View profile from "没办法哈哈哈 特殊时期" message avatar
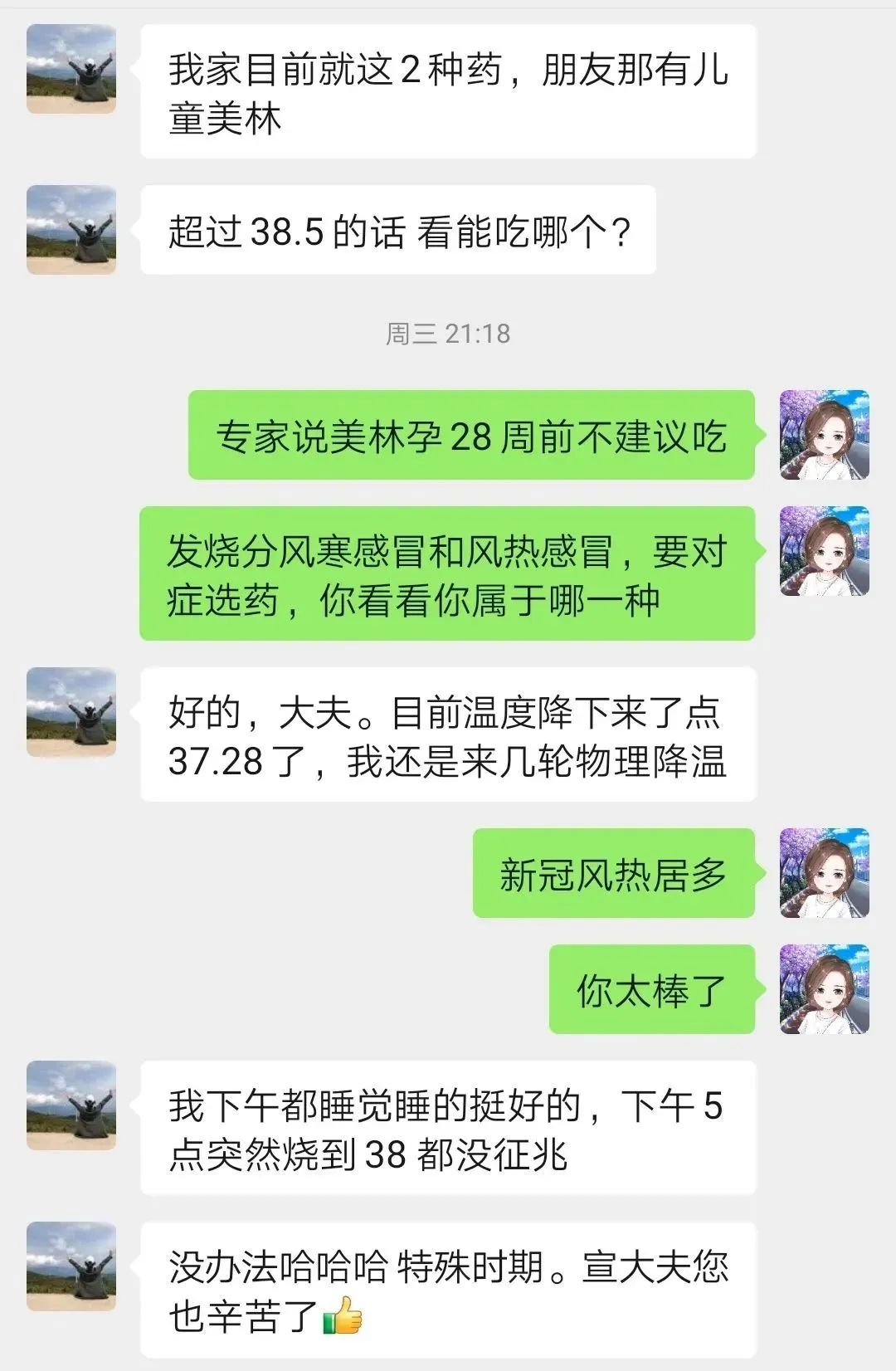 click(71, 1266)
